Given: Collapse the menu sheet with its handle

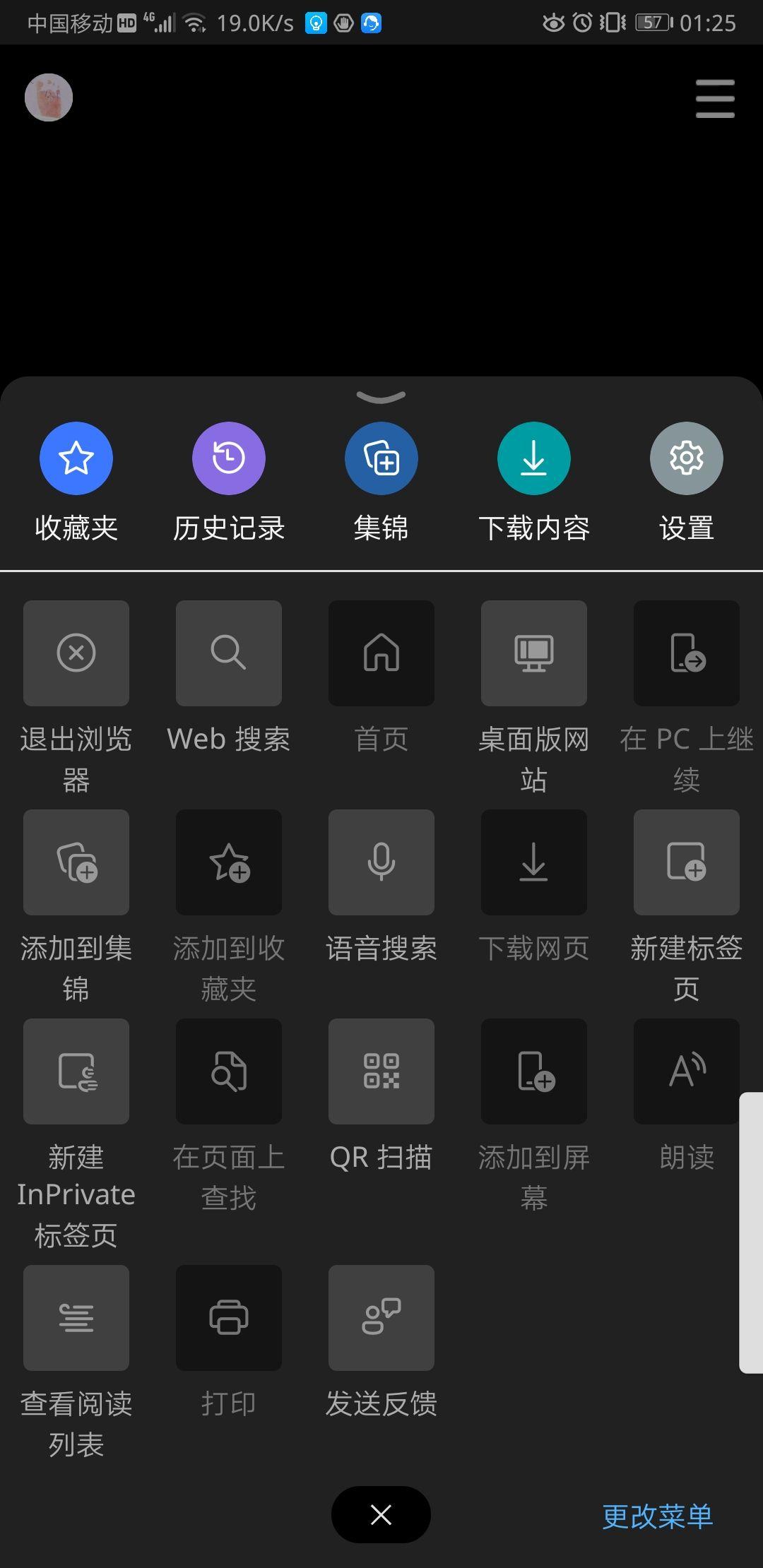Looking at the screenshot, I should [x=381, y=398].
